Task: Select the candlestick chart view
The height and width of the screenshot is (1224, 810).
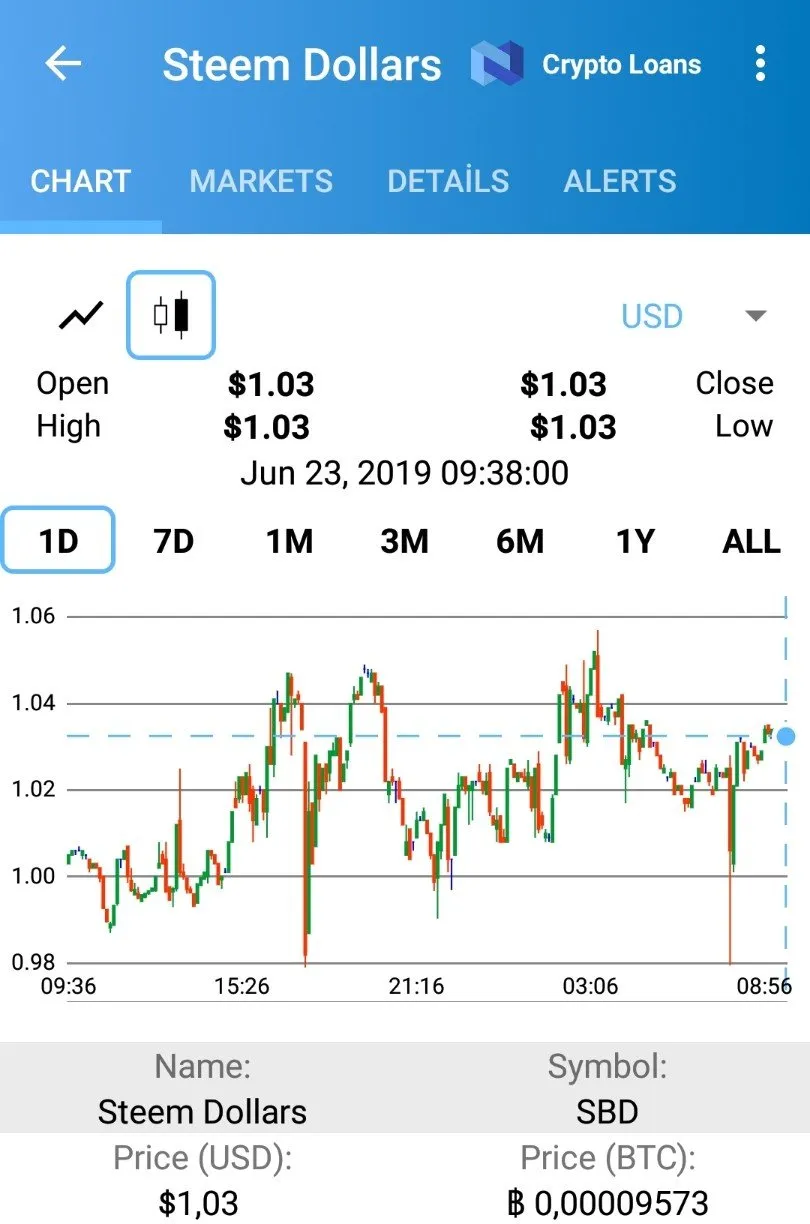Action: pyautogui.click(x=171, y=315)
